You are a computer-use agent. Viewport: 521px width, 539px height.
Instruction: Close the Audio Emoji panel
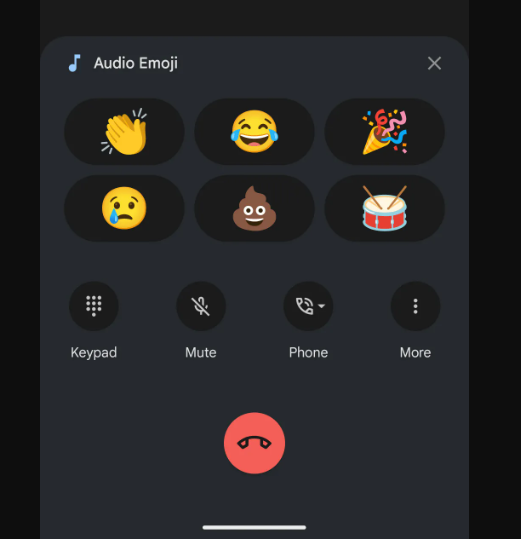(x=434, y=63)
